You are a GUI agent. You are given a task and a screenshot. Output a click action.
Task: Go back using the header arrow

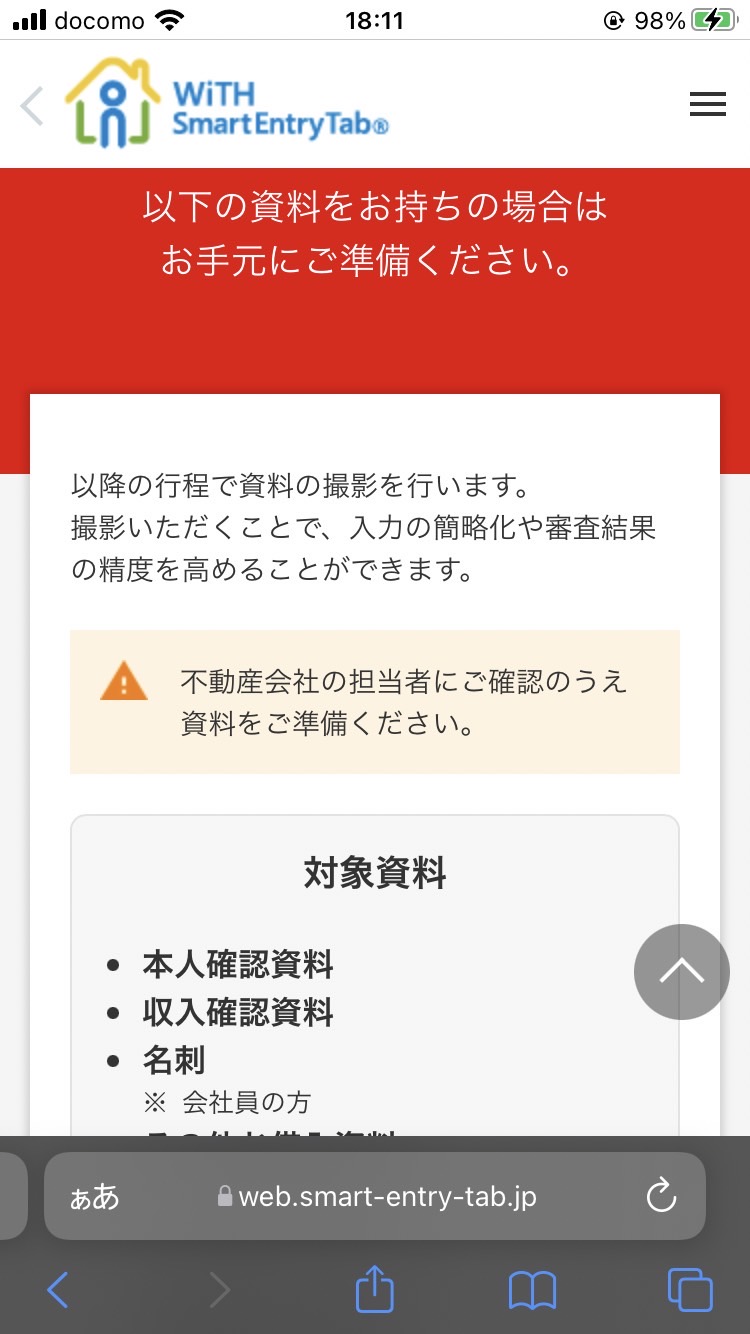point(32,106)
